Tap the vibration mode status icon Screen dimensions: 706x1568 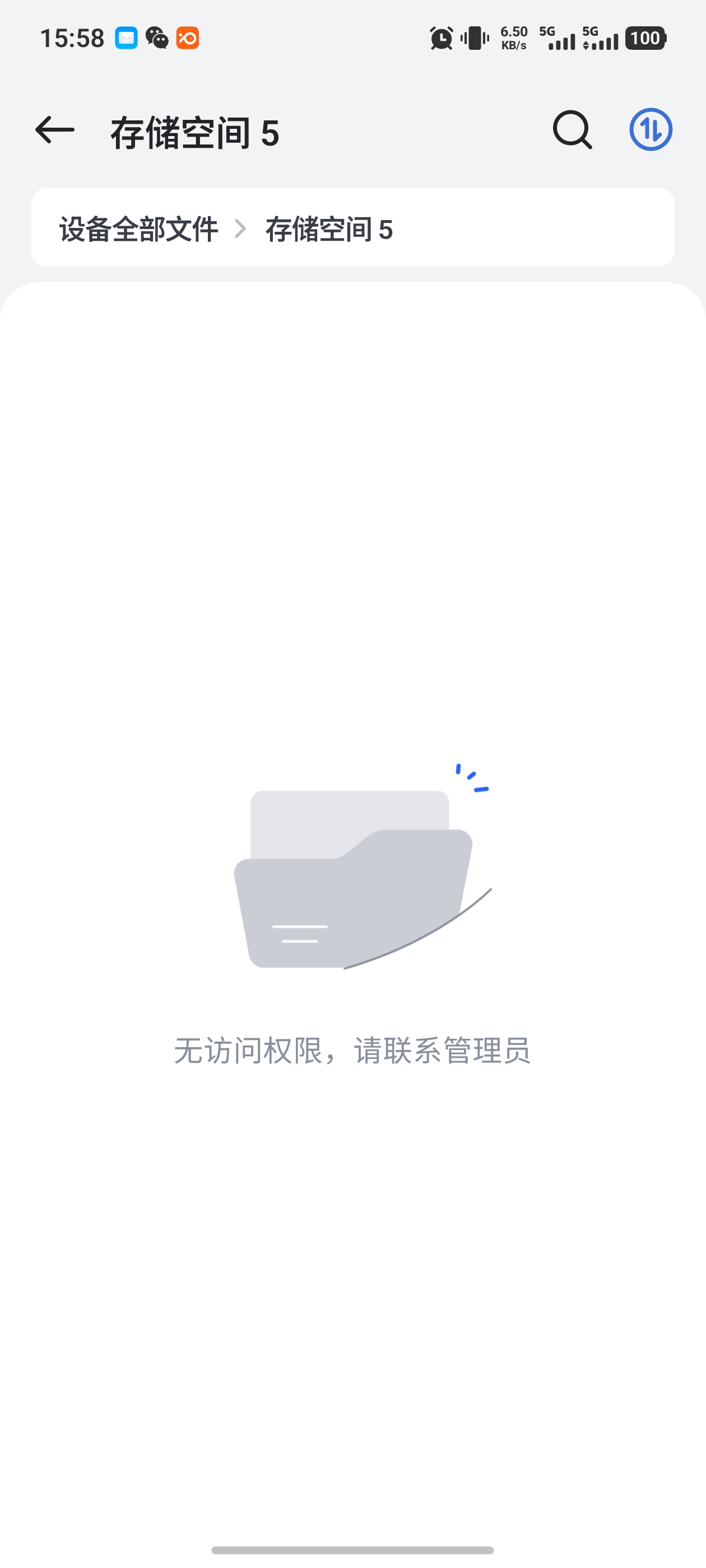(x=474, y=38)
